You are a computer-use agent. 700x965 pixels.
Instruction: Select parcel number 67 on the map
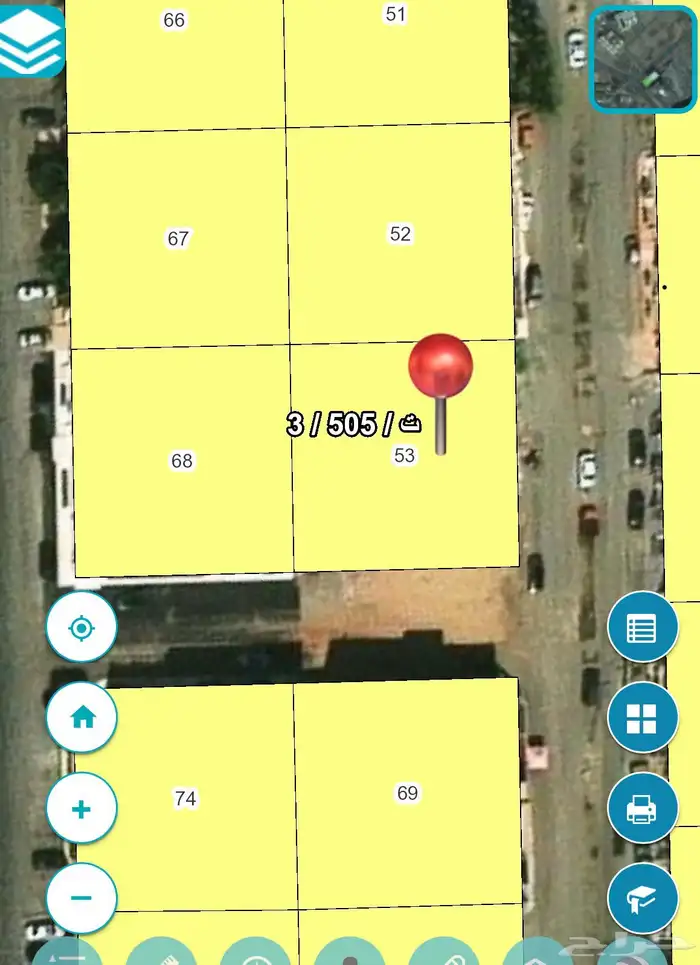click(x=178, y=239)
